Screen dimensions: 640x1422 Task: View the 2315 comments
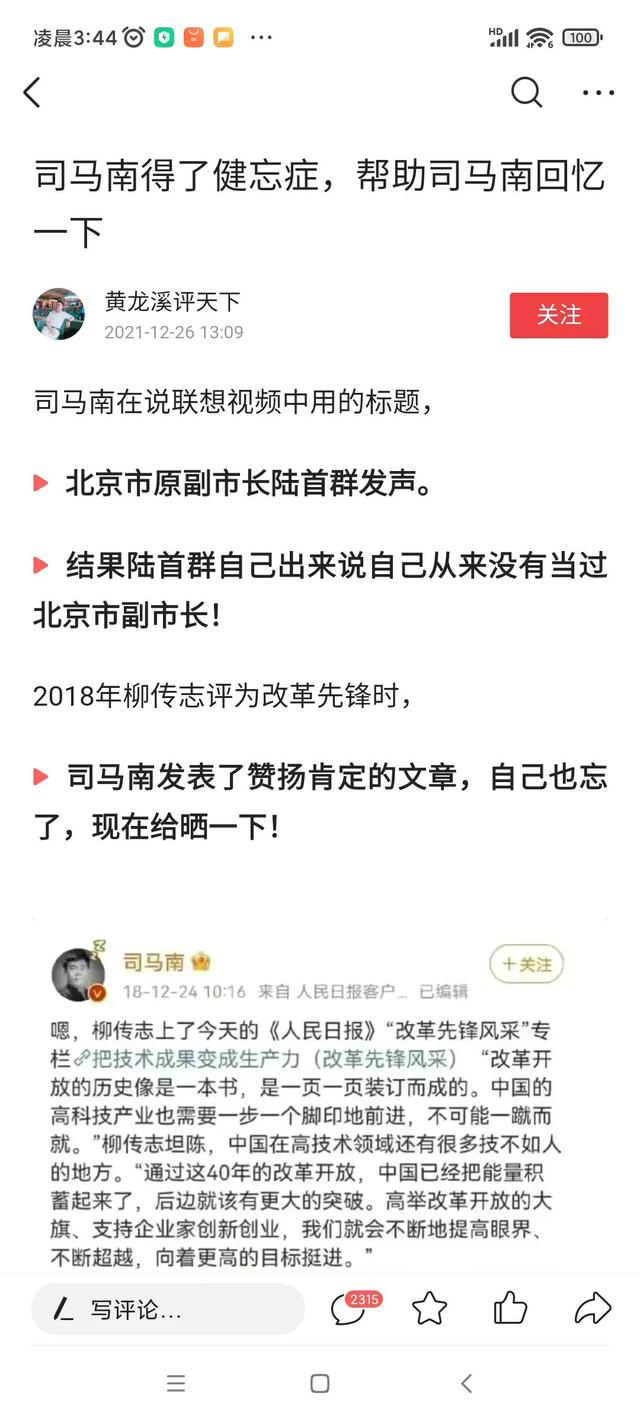pos(350,1309)
